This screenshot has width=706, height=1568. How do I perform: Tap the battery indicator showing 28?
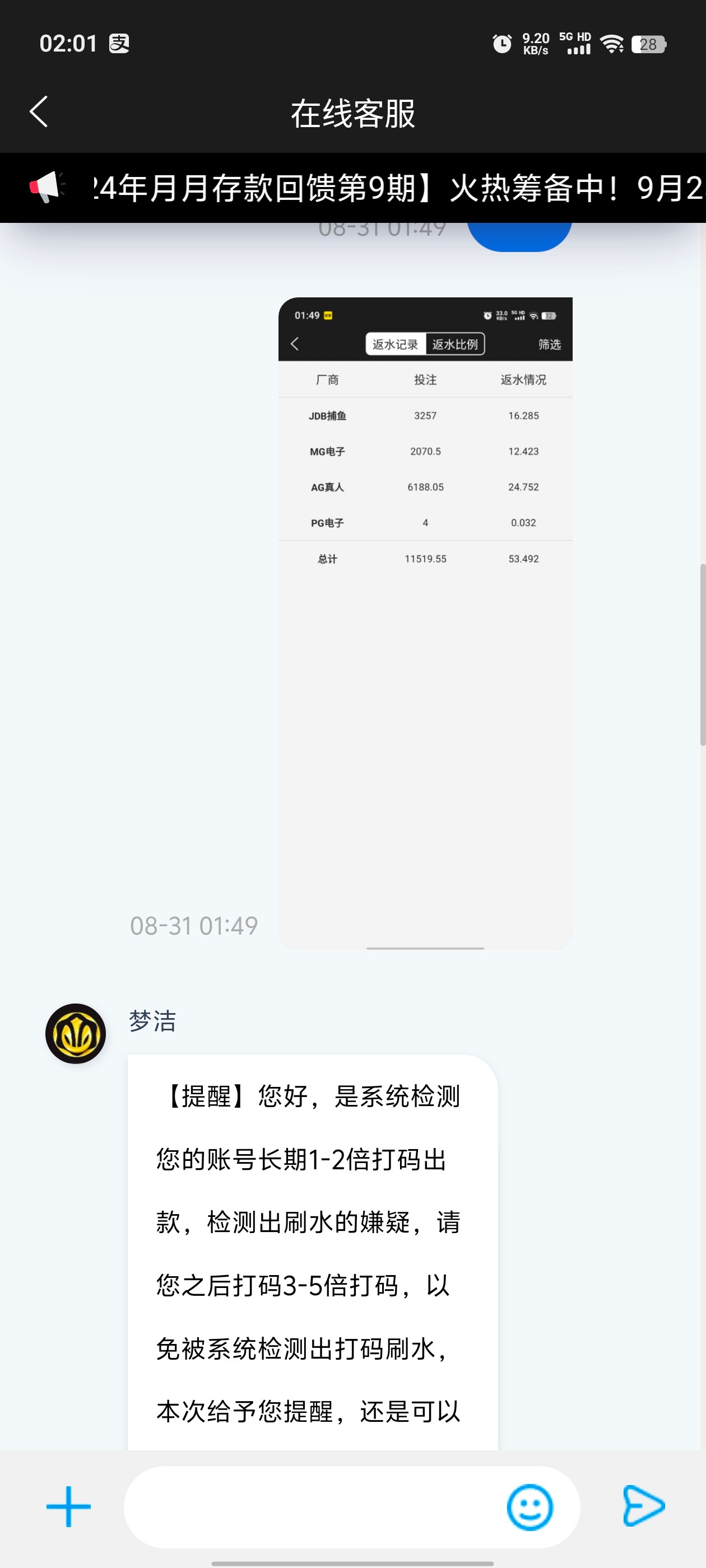tap(648, 44)
